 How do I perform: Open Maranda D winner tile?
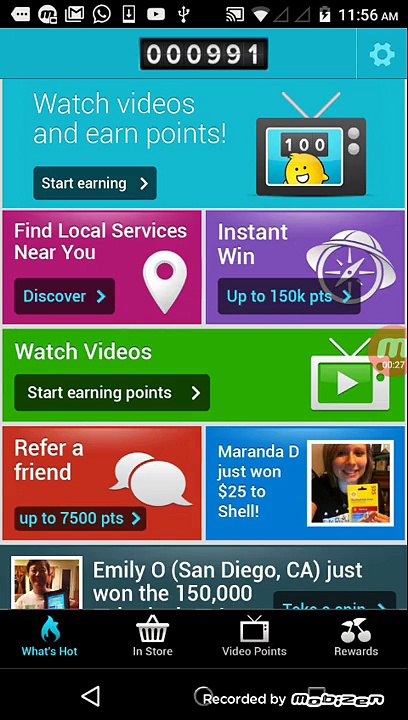pyautogui.click(x=305, y=483)
